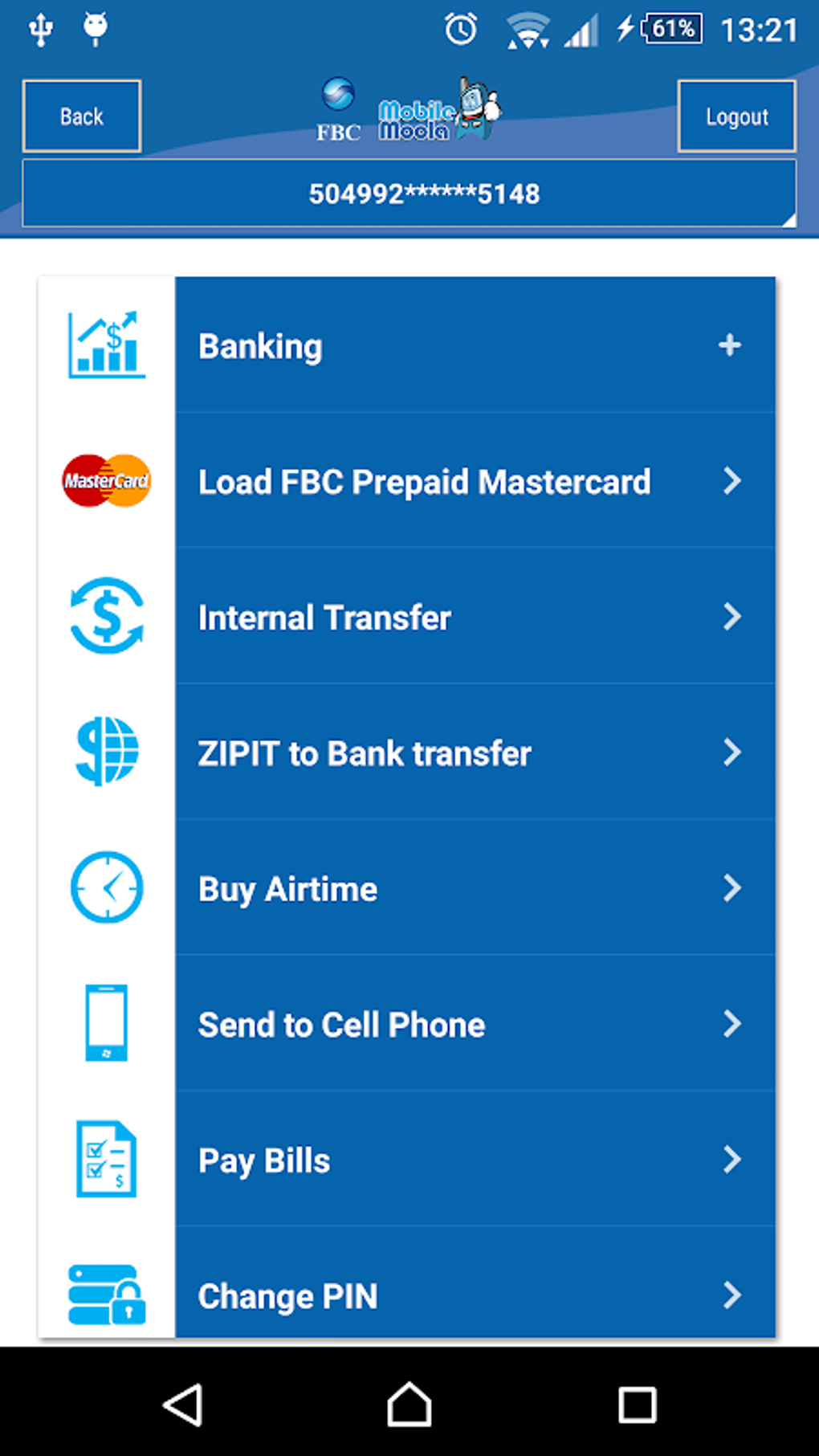Select the Banking chart icon
The image size is (819, 1456).
(x=106, y=344)
